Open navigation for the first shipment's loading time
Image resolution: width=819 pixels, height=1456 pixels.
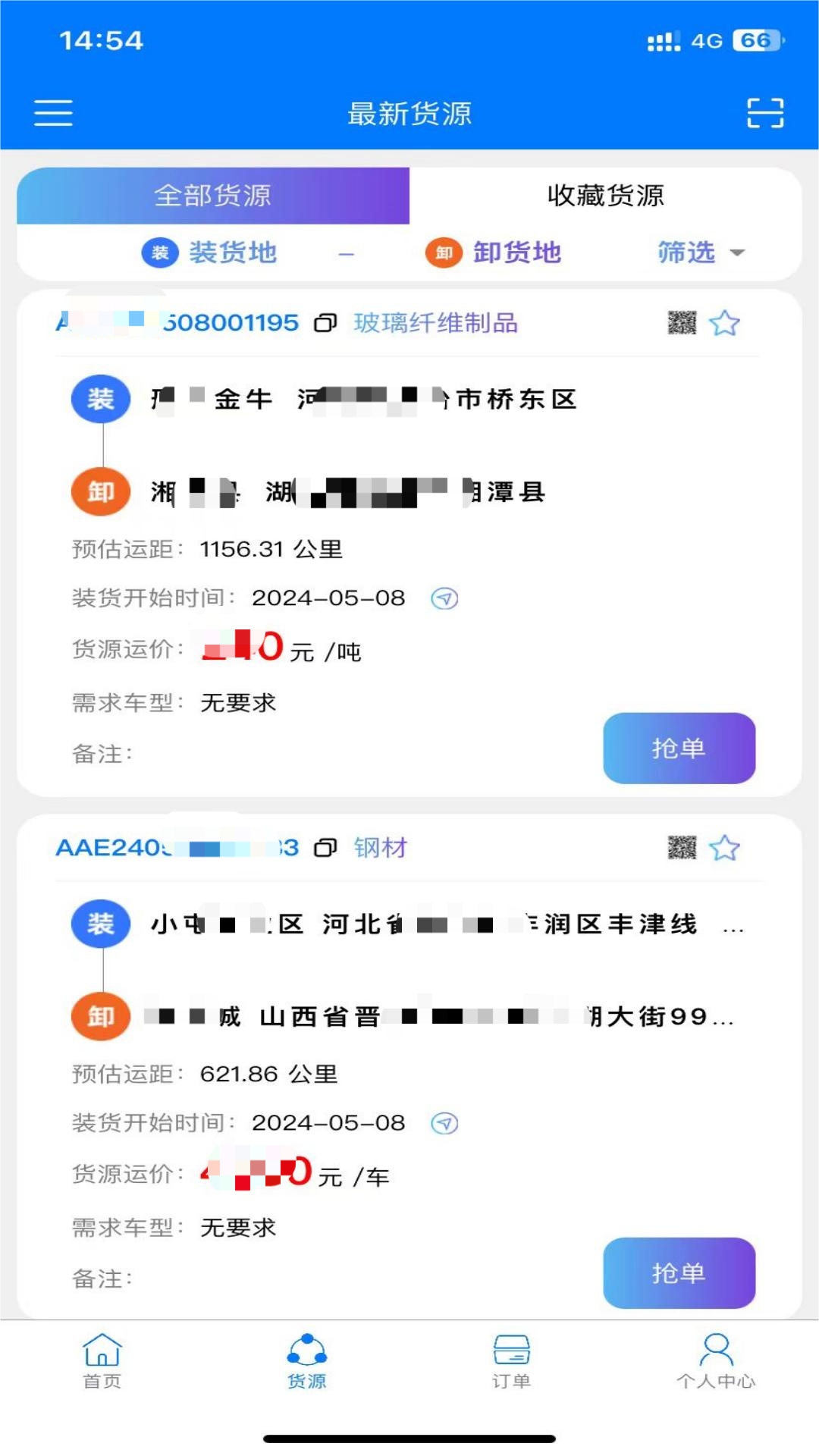pos(446,598)
